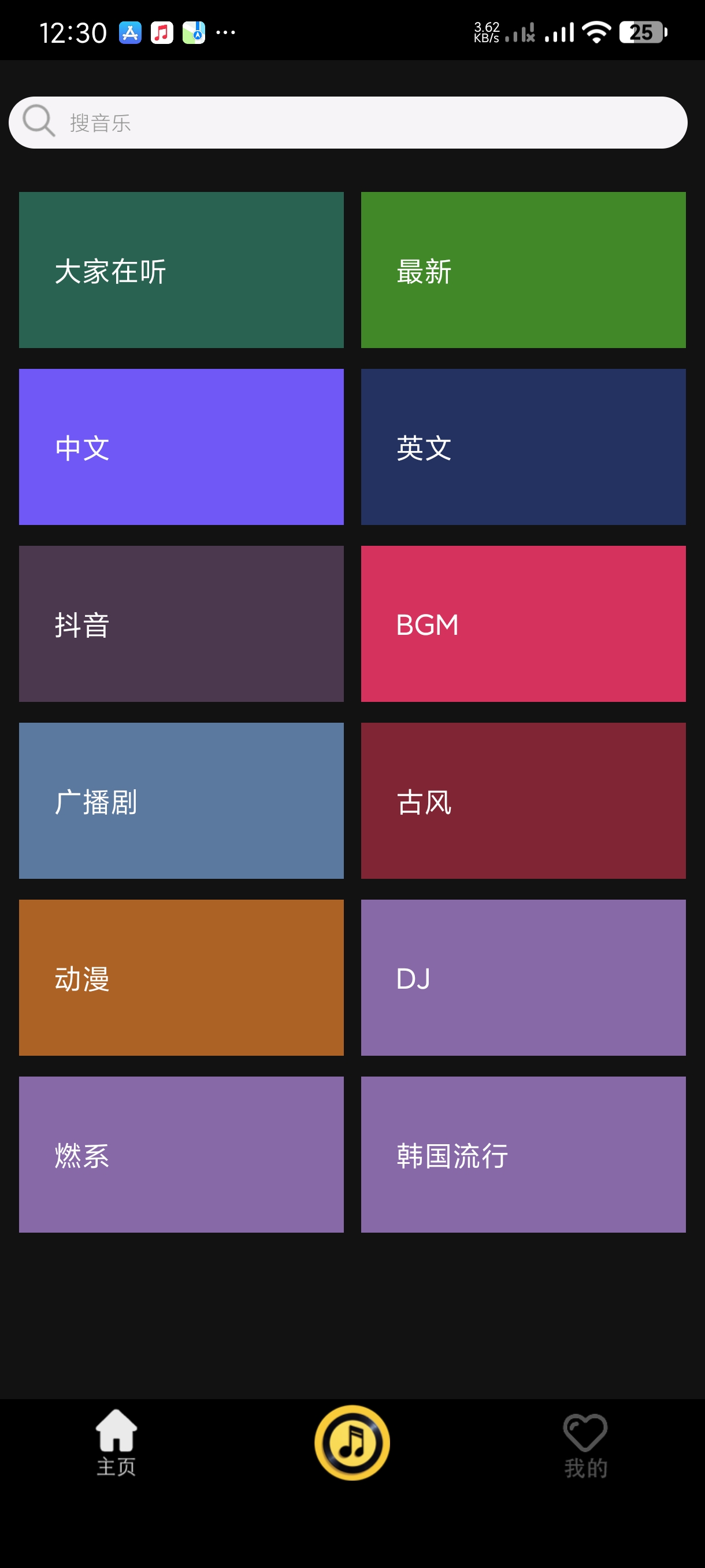
Task: Open the 大家在听 category
Action: coord(181,269)
